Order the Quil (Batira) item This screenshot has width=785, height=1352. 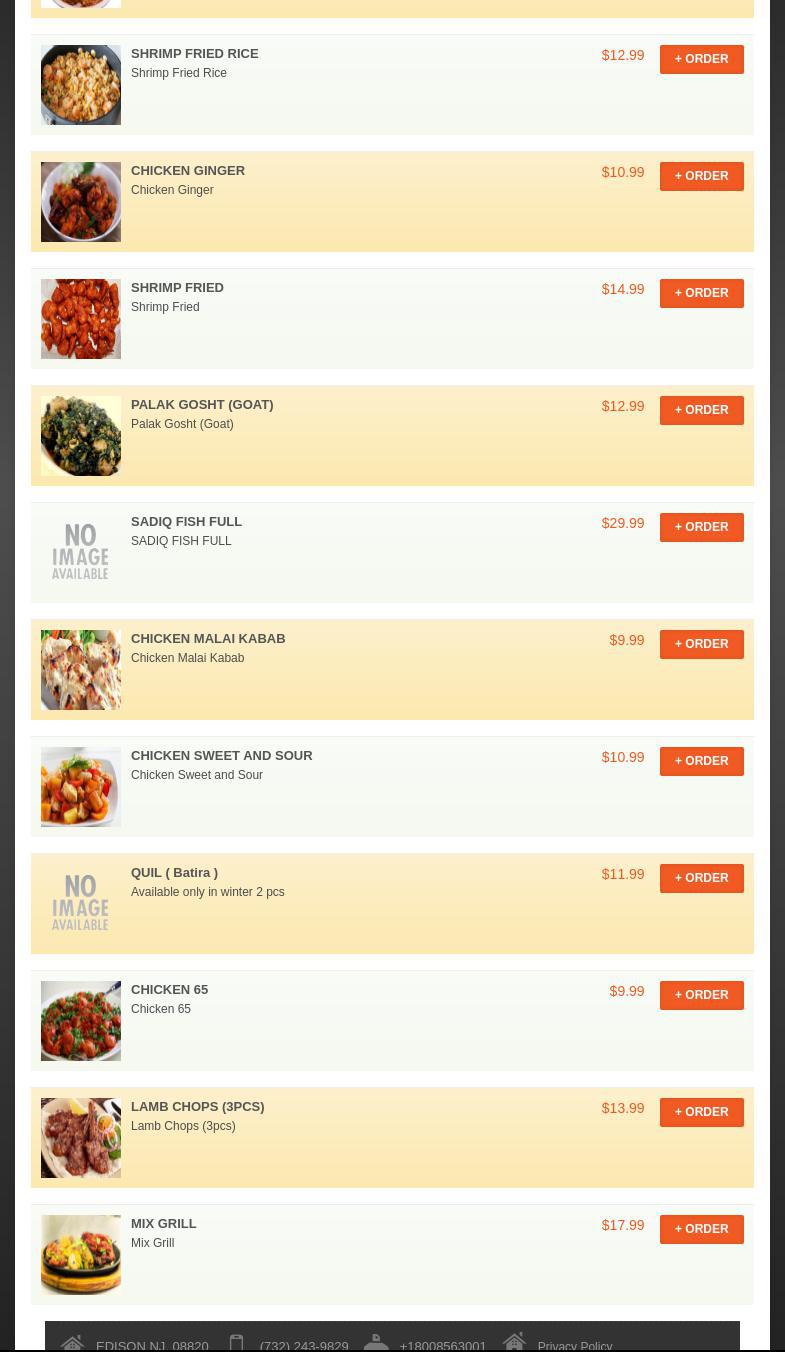(701, 878)
